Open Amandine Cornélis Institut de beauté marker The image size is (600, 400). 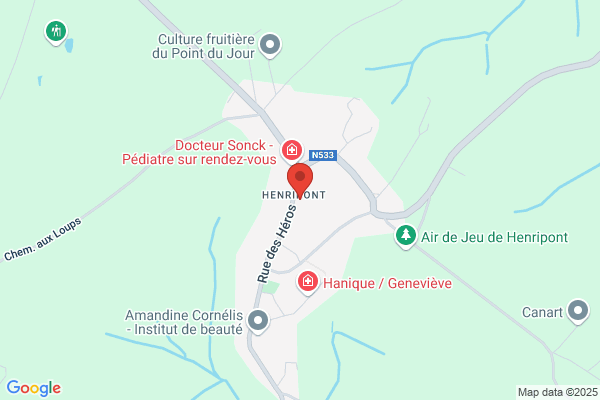259,321
